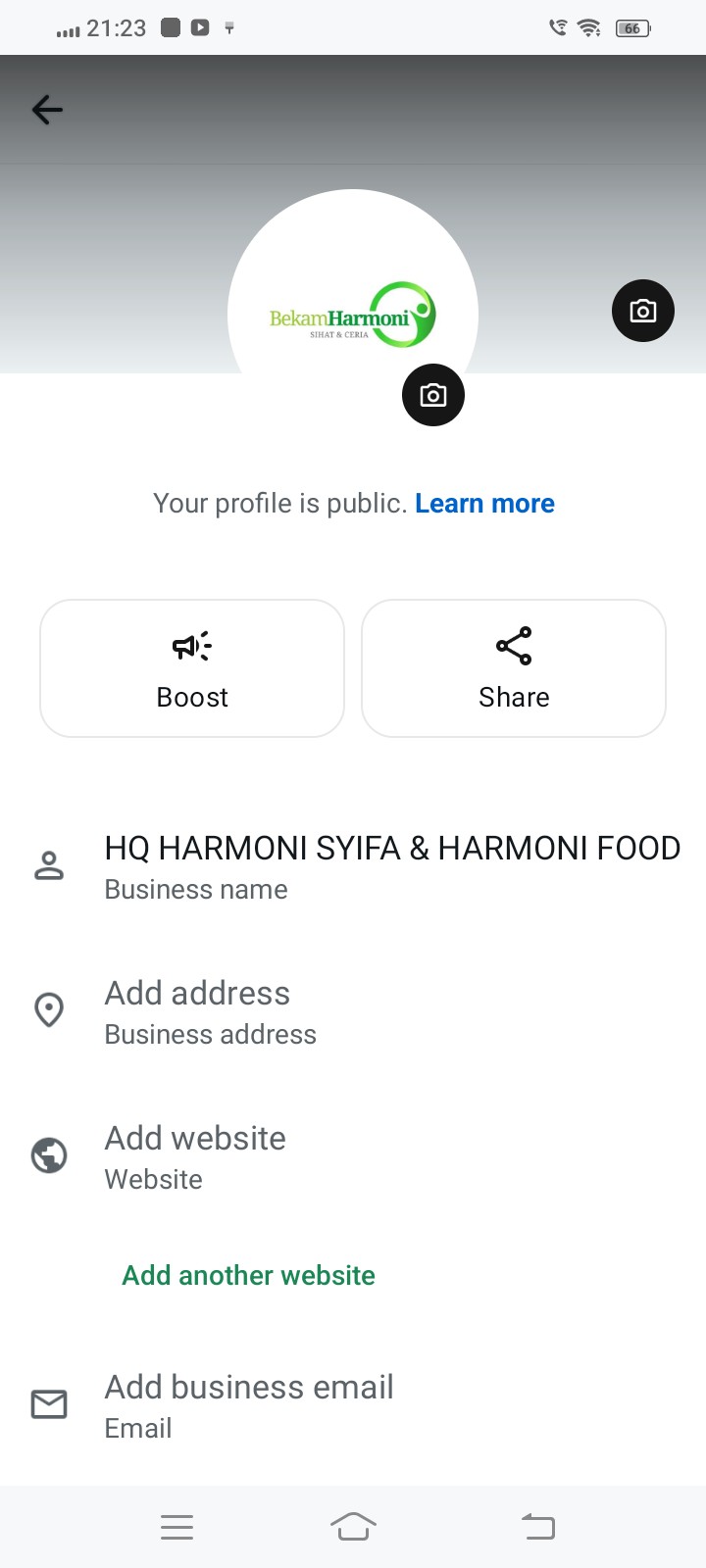This screenshot has width=706, height=1568.
Task: Return to the phone's home screen
Action: pyautogui.click(x=353, y=1527)
